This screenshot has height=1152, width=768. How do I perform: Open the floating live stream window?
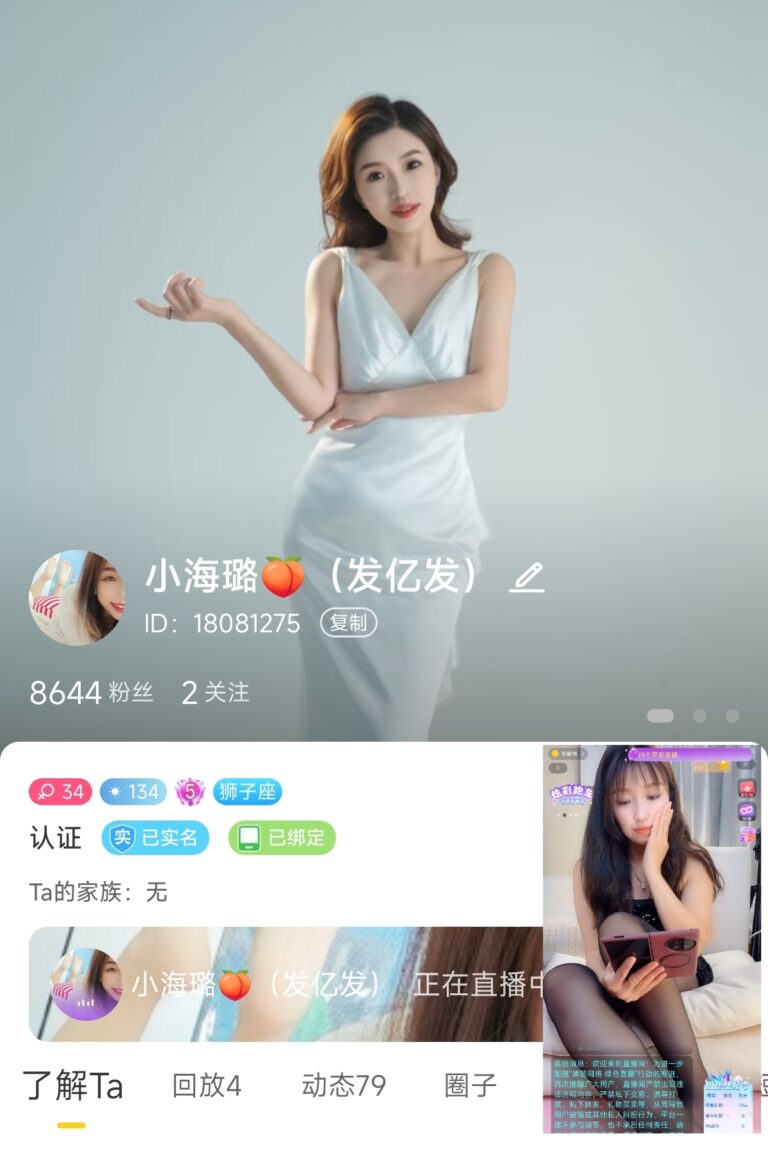coord(651,938)
